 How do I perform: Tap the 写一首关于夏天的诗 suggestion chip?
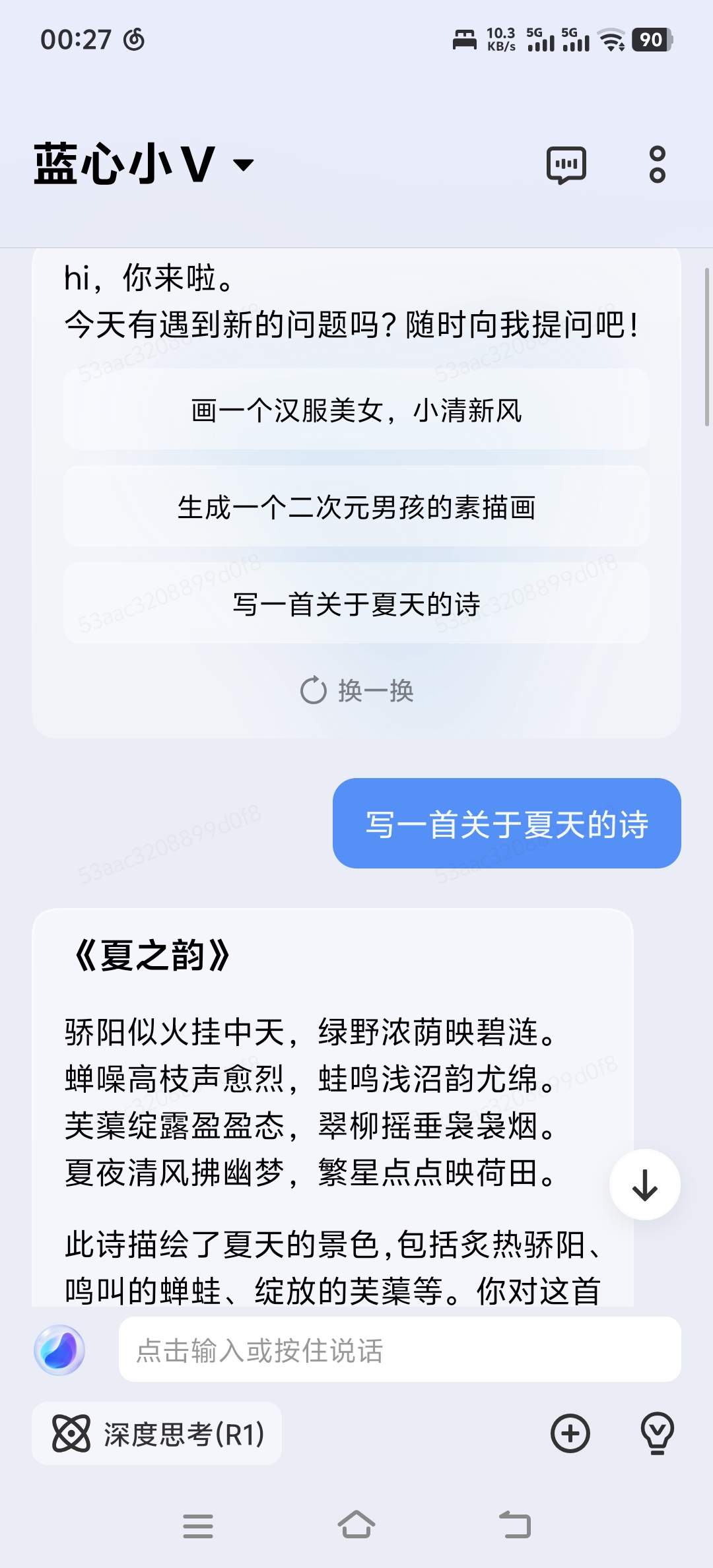tap(356, 604)
